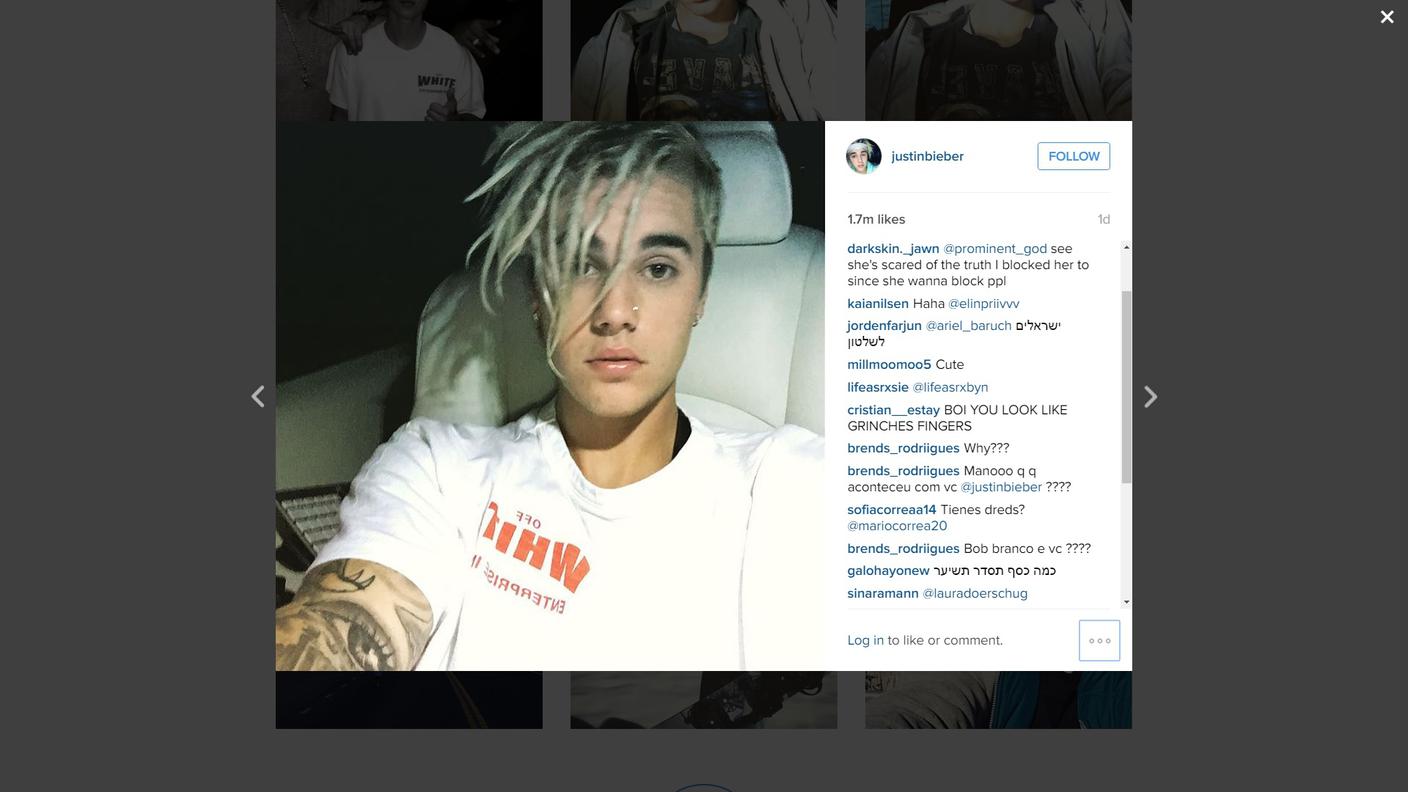Open cristian__estay's profile
The width and height of the screenshot is (1408, 792).
click(x=893, y=409)
